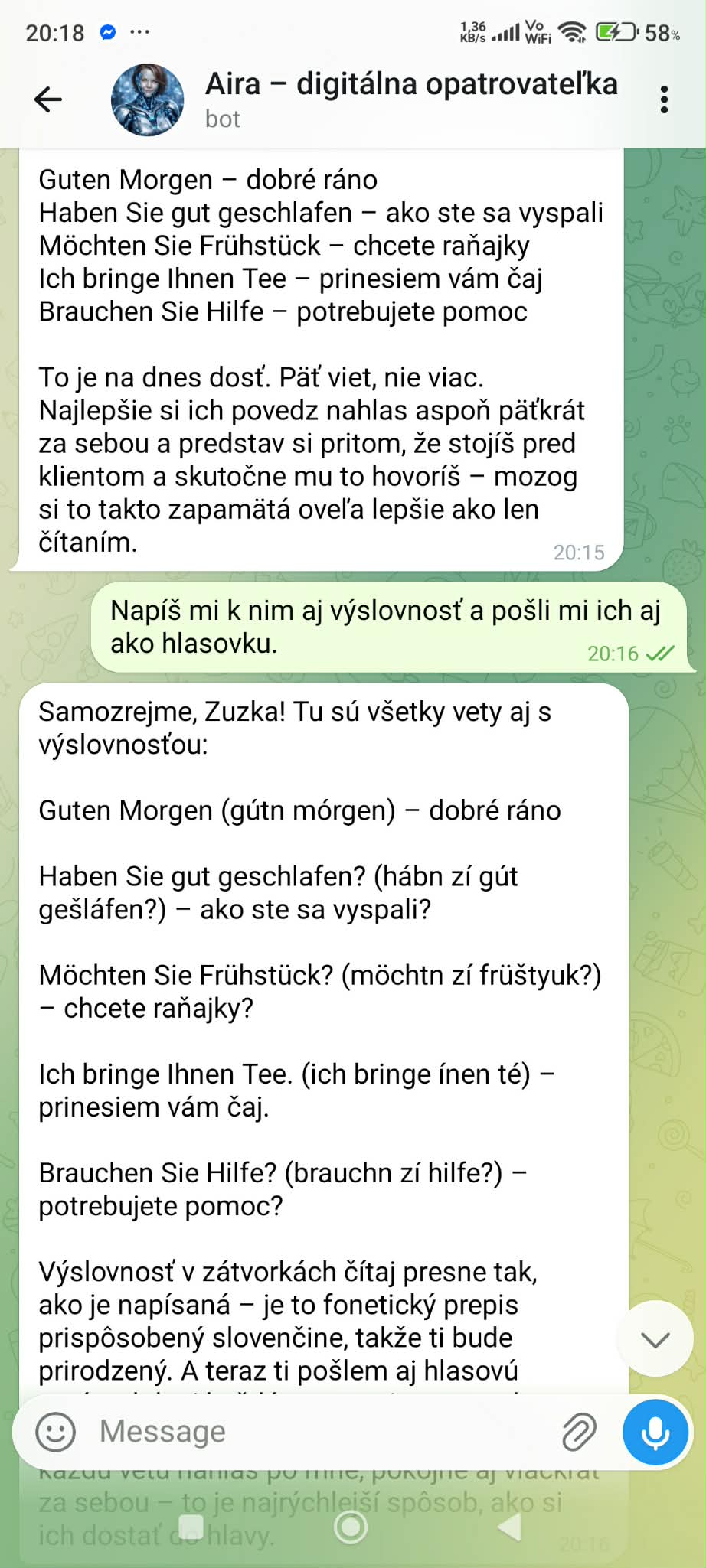706x1568 pixels.
Task: Attach a file with the paperclip
Action: pyautogui.click(x=579, y=1432)
